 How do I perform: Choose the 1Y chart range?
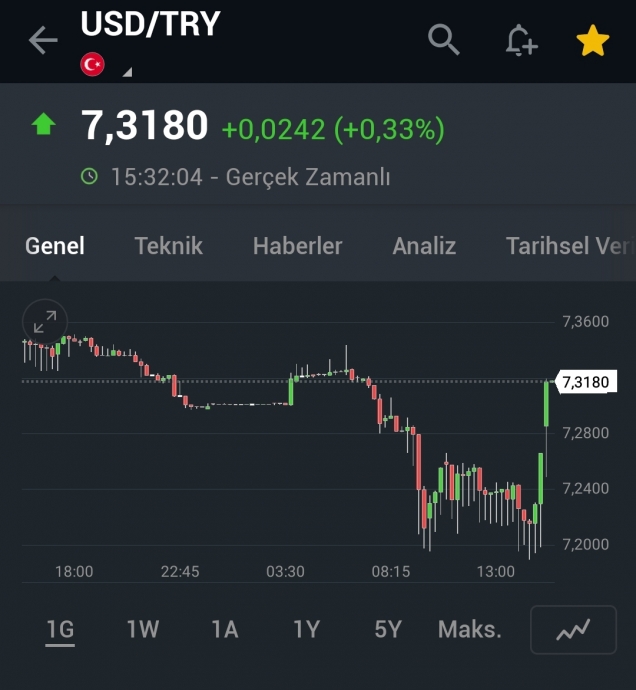306,630
